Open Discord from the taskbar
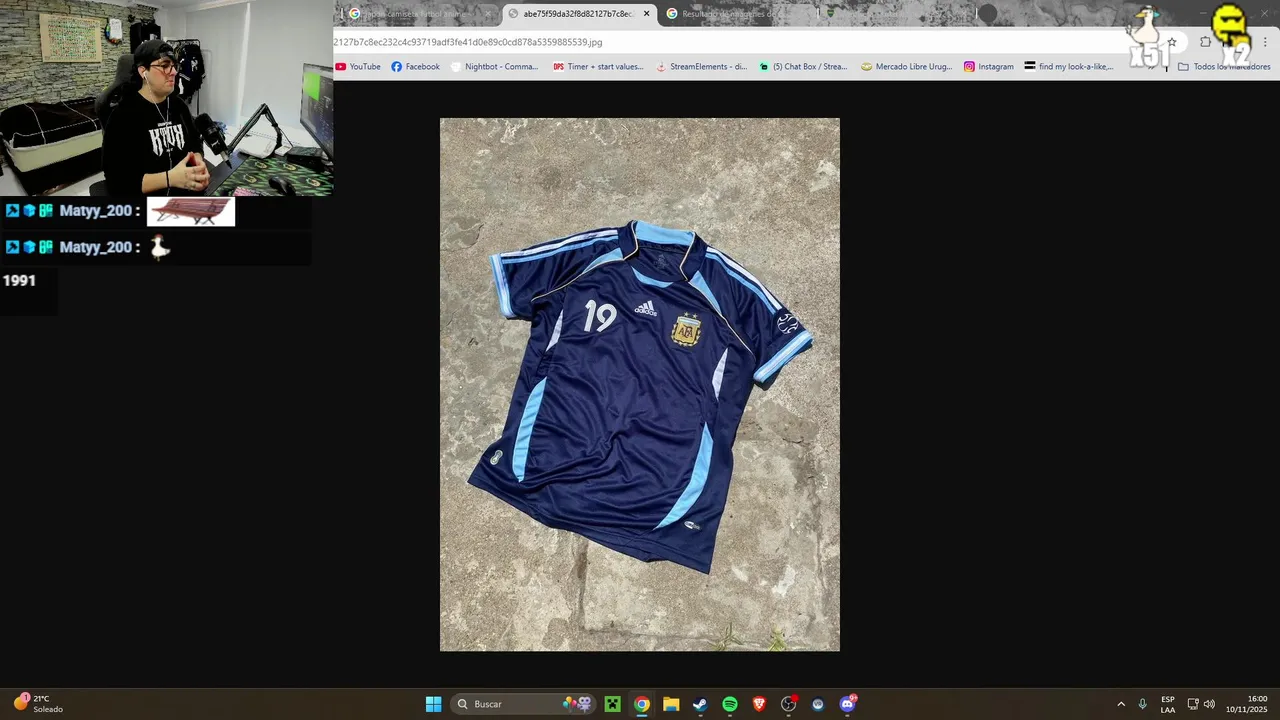This screenshot has height=720, width=1280. (848, 704)
